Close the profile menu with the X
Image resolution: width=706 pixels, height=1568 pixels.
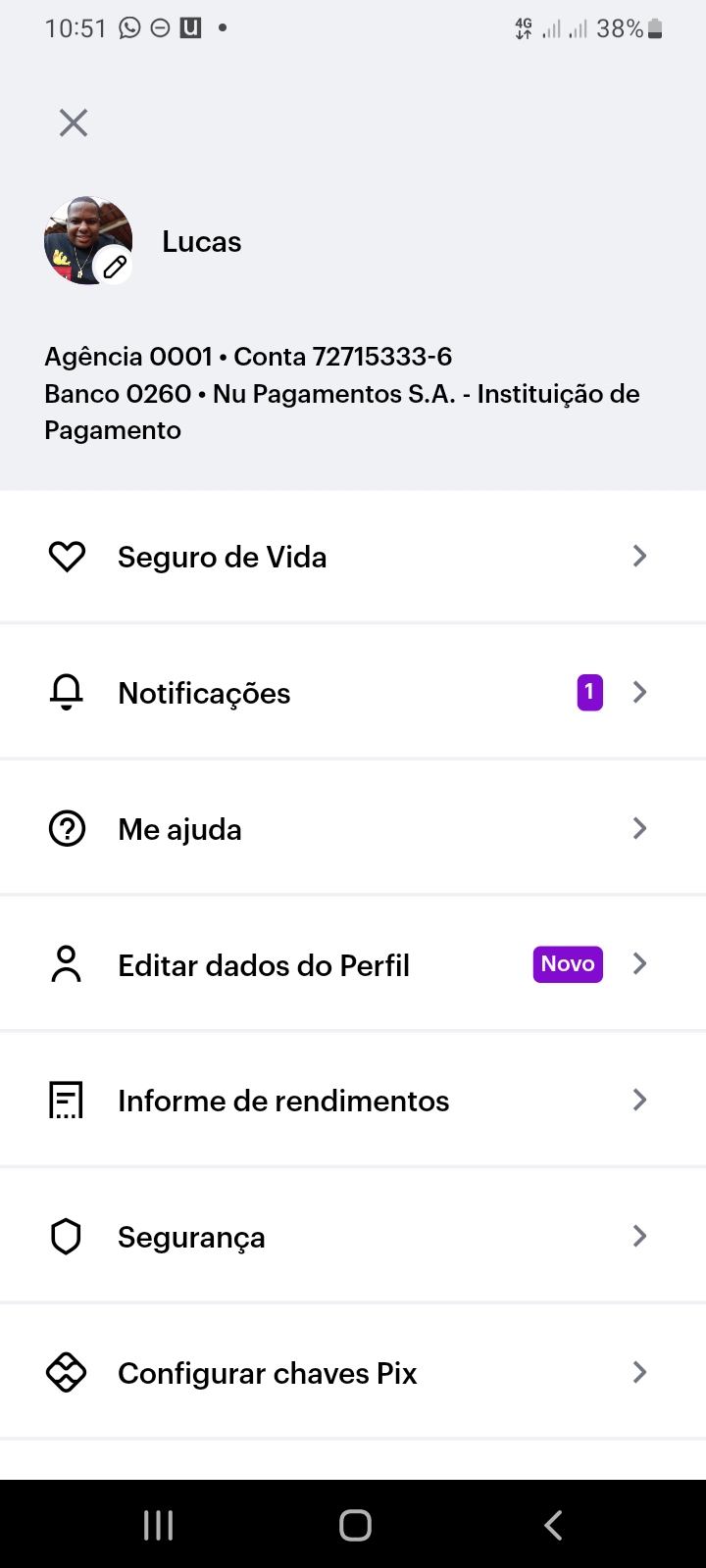tap(74, 122)
